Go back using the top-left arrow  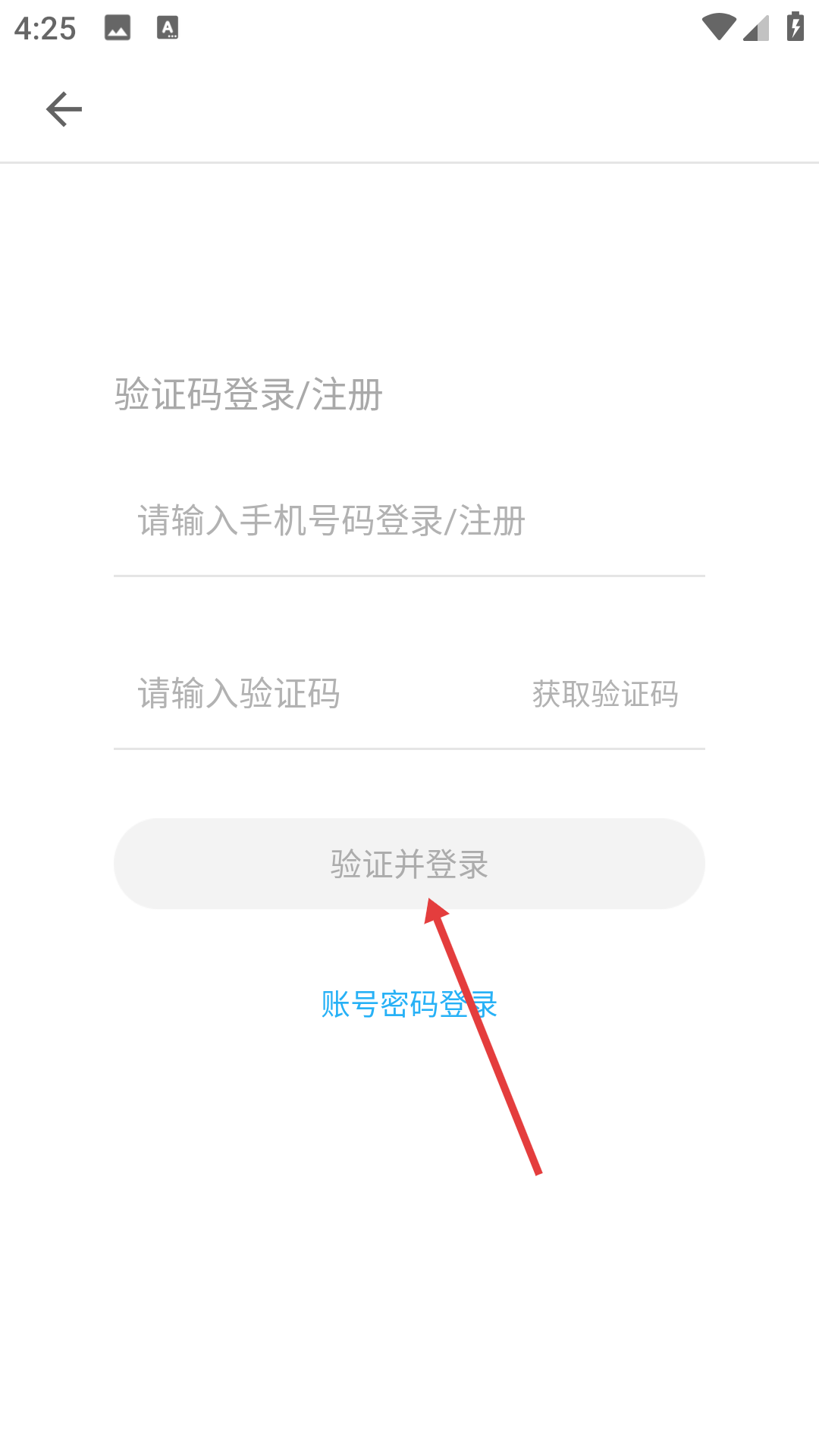[x=64, y=109]
